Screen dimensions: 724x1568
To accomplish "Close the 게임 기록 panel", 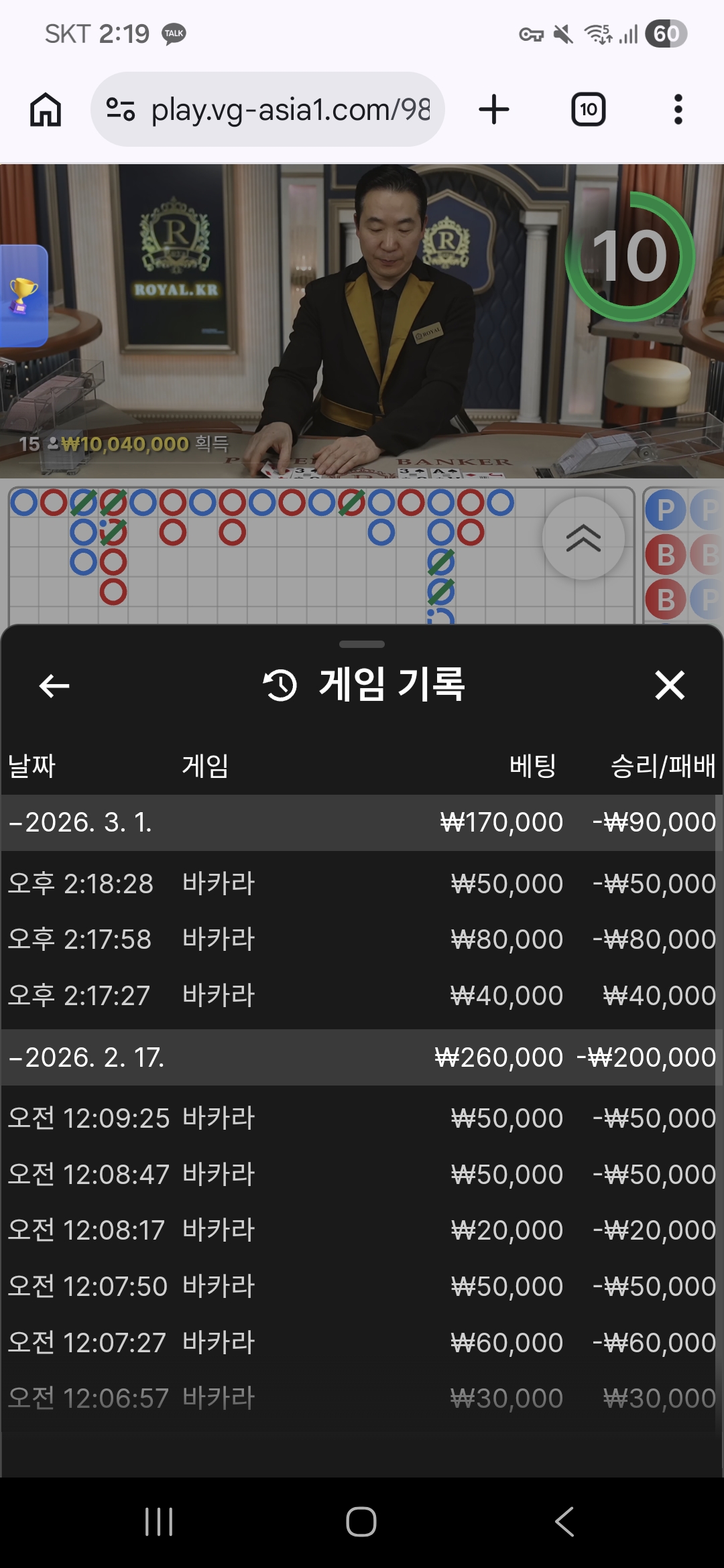I will pyautogui.click(x=669, y=685).
